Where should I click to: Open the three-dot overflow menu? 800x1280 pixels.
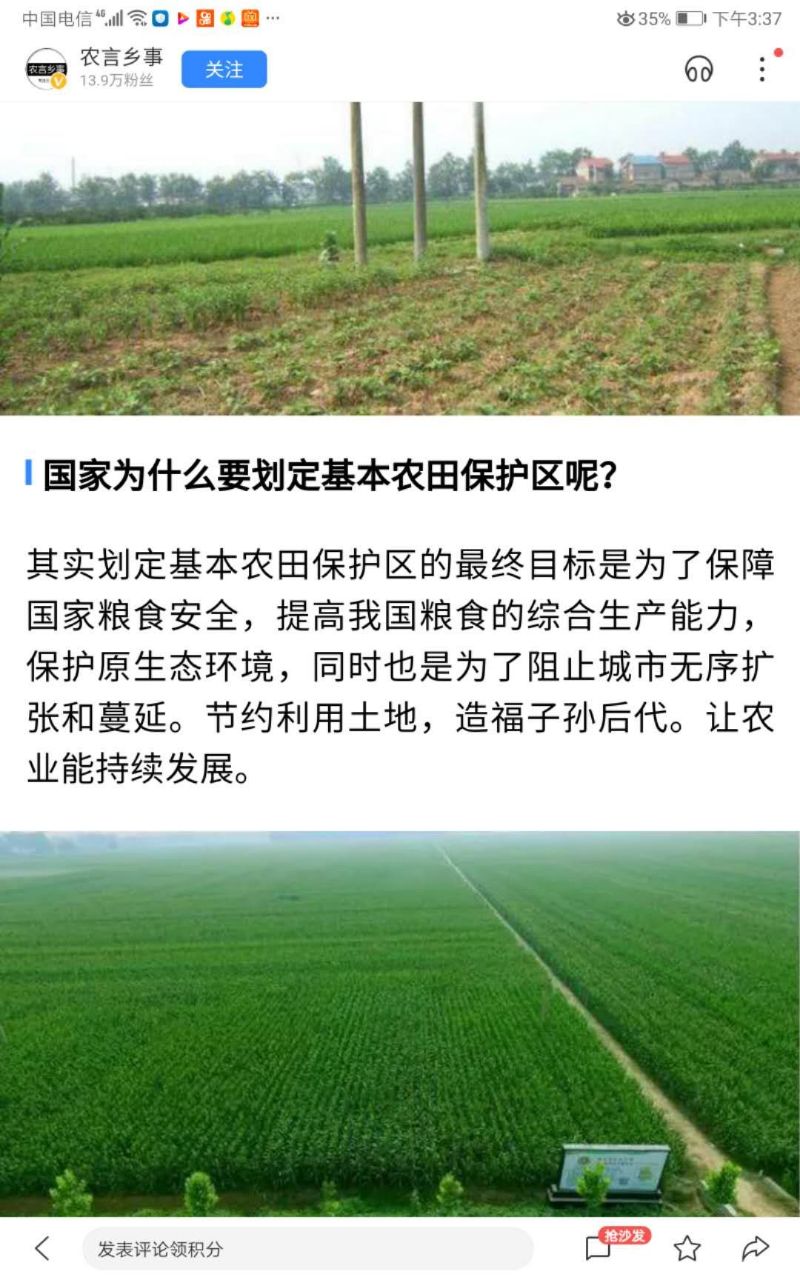[x=762, y=69]
